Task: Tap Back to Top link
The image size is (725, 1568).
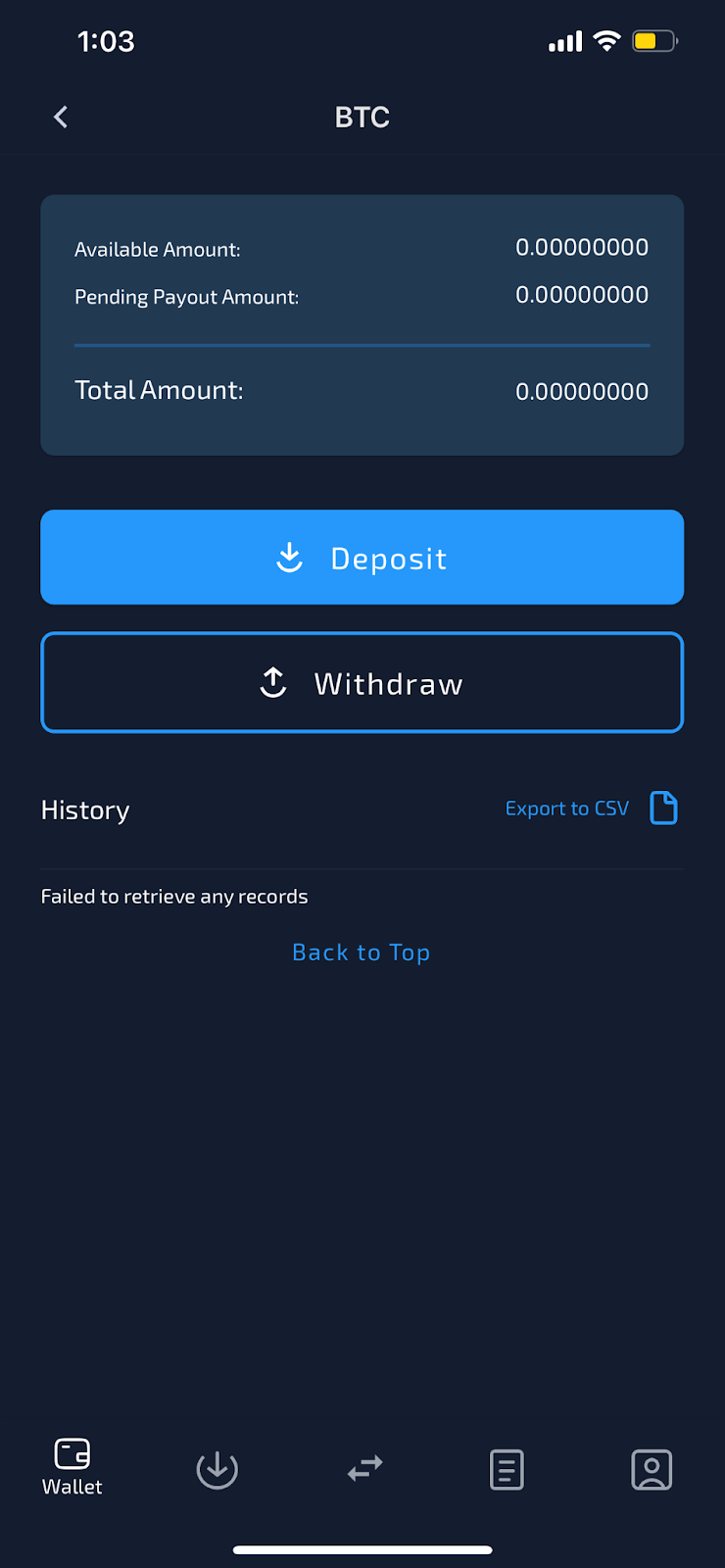Action: tap(362, 953)
